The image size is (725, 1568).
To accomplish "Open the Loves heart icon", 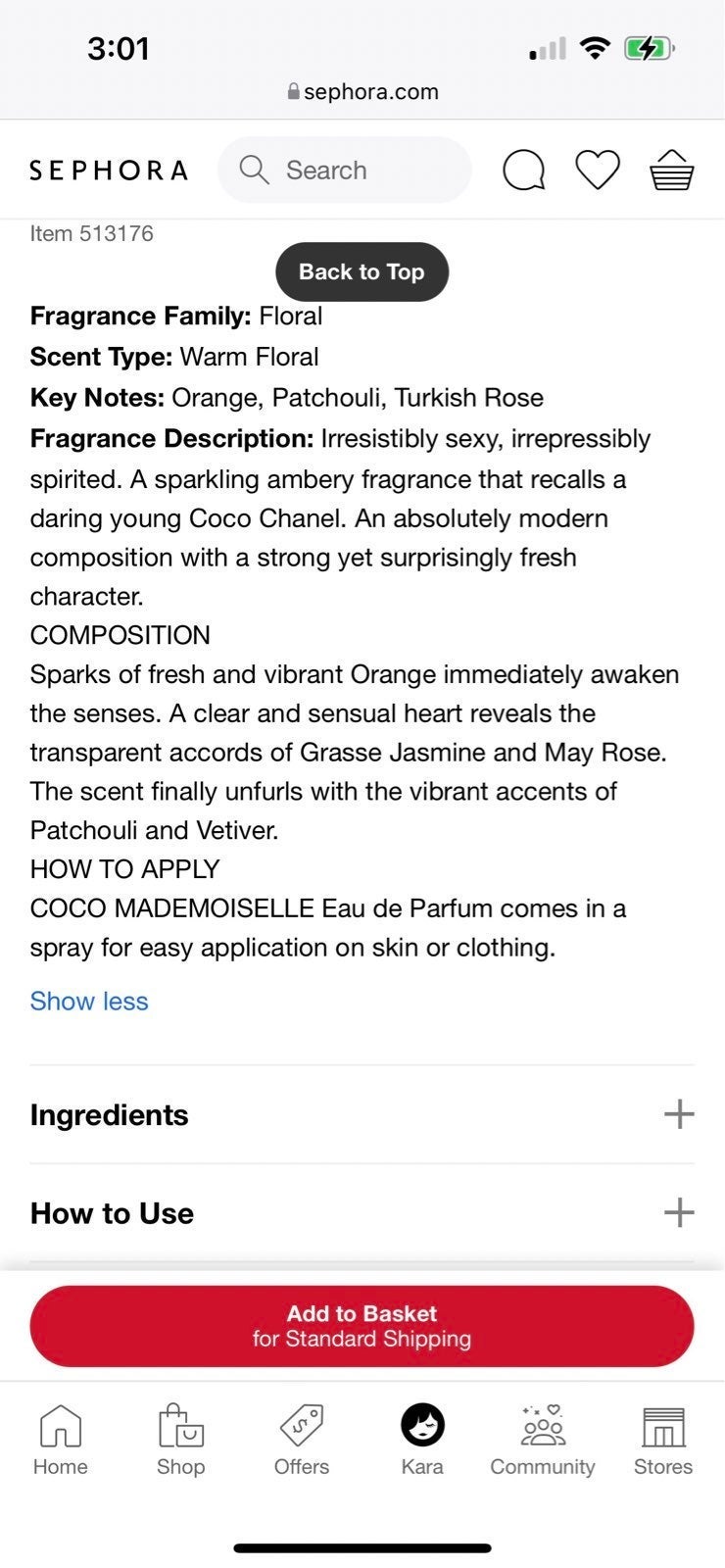I will 598,171.
